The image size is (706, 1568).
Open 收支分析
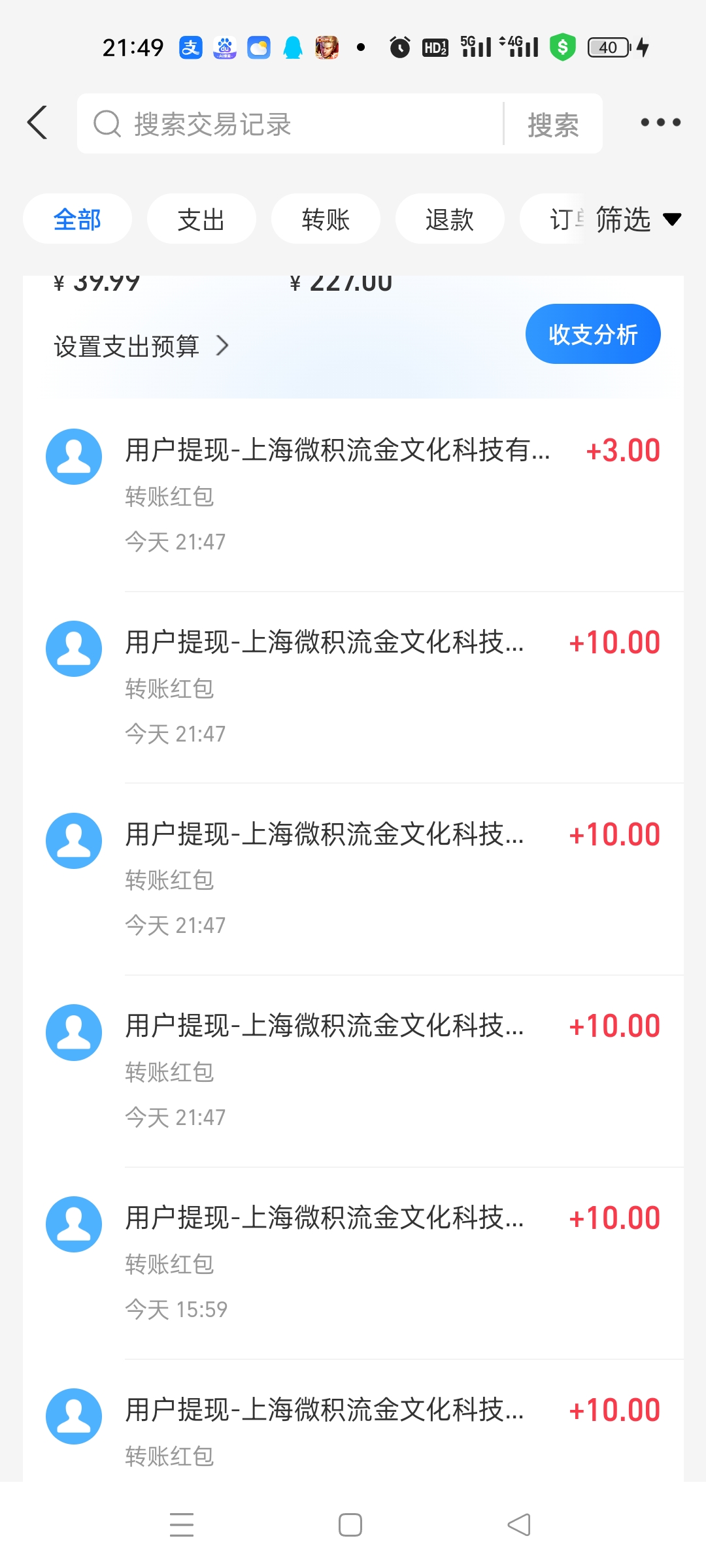(592, 335)
